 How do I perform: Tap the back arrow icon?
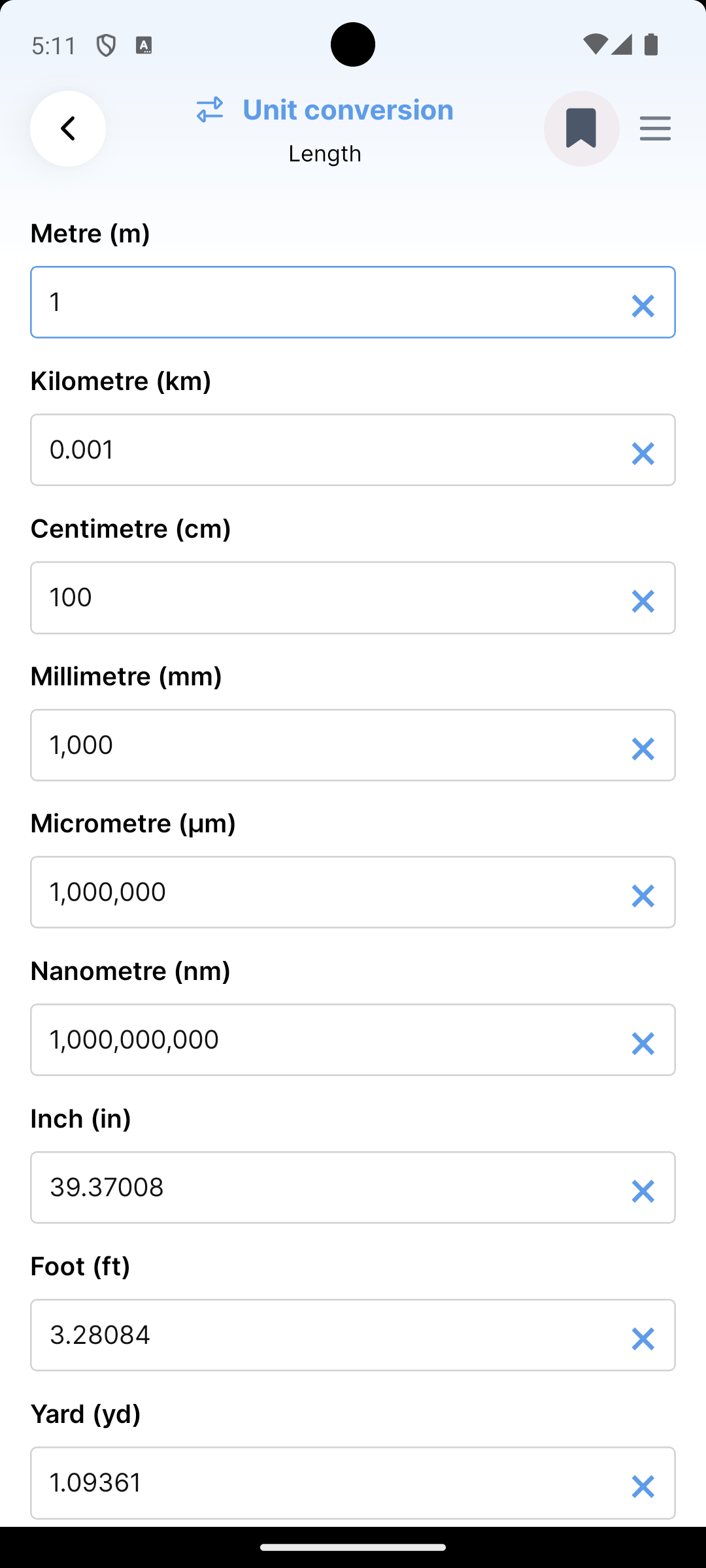pyautogui.click(x=67, y=129)
